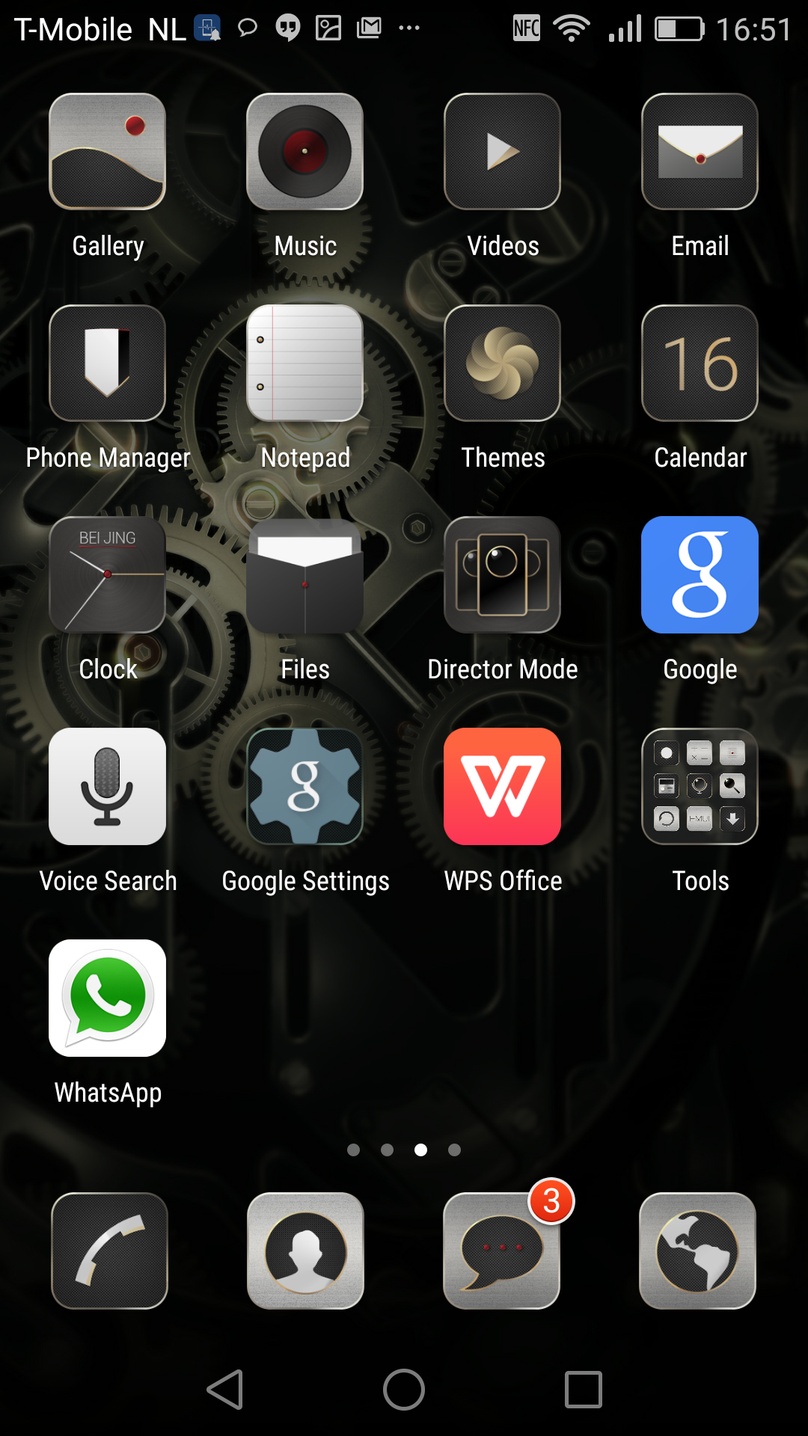
Task: Open the Tools folder
Action: pos(700,786)
